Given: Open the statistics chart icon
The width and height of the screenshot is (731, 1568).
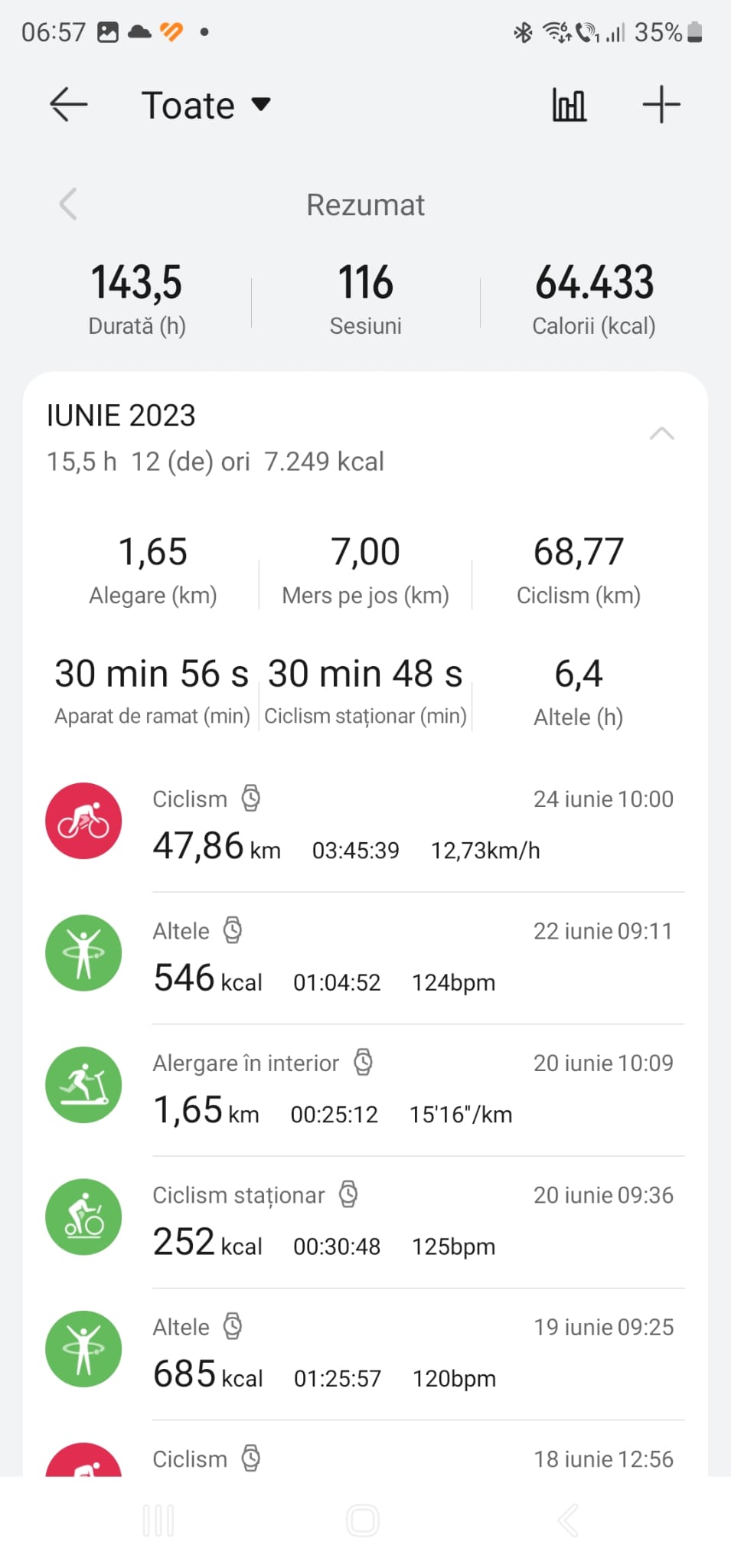Looking at the screenshot, I should pyautogui.click(x=569, y=105).
